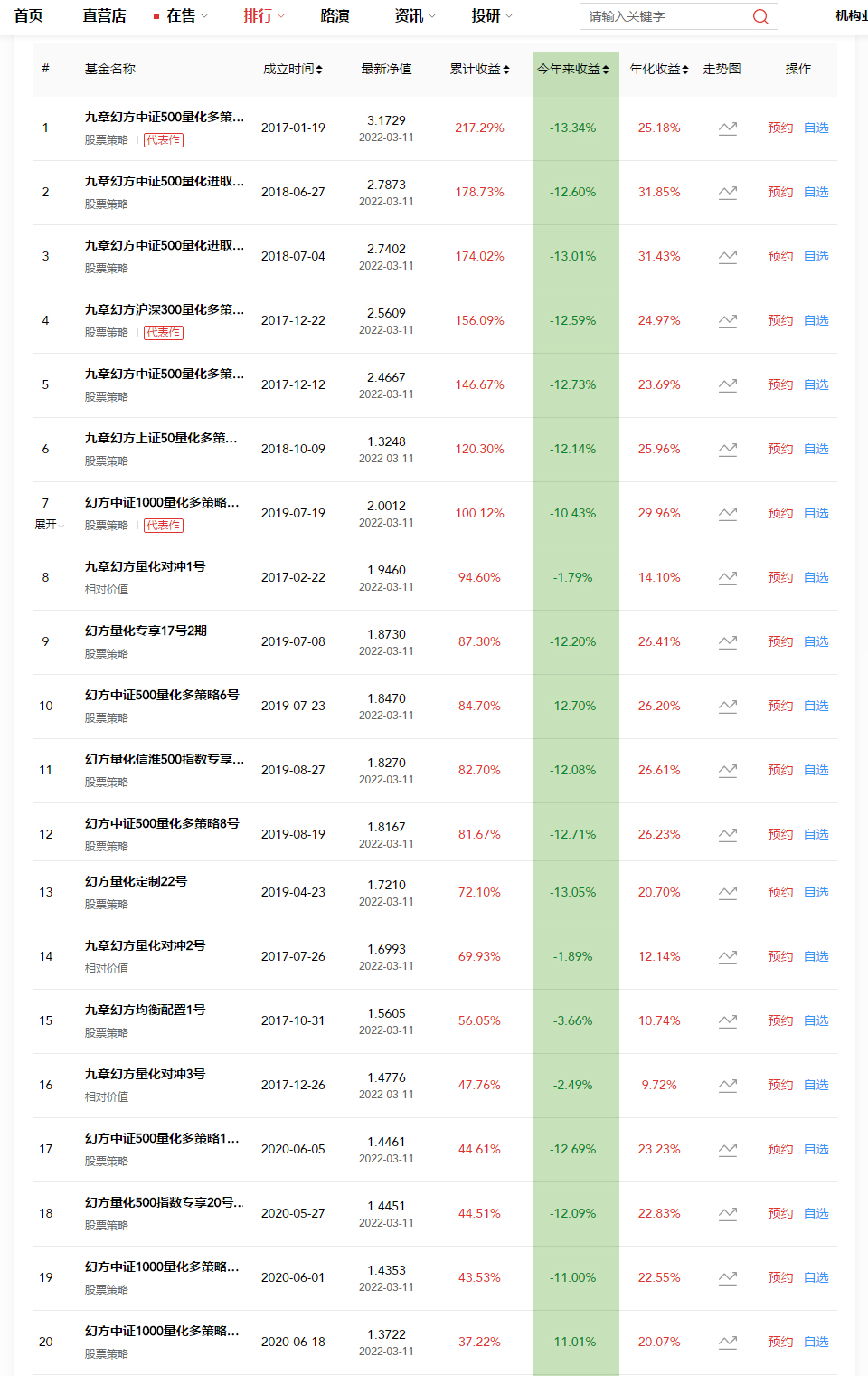Click 预约 for 九章幻方均衡配置1号
Viewport: 868px width, 1376px height.
[779, 1020]
